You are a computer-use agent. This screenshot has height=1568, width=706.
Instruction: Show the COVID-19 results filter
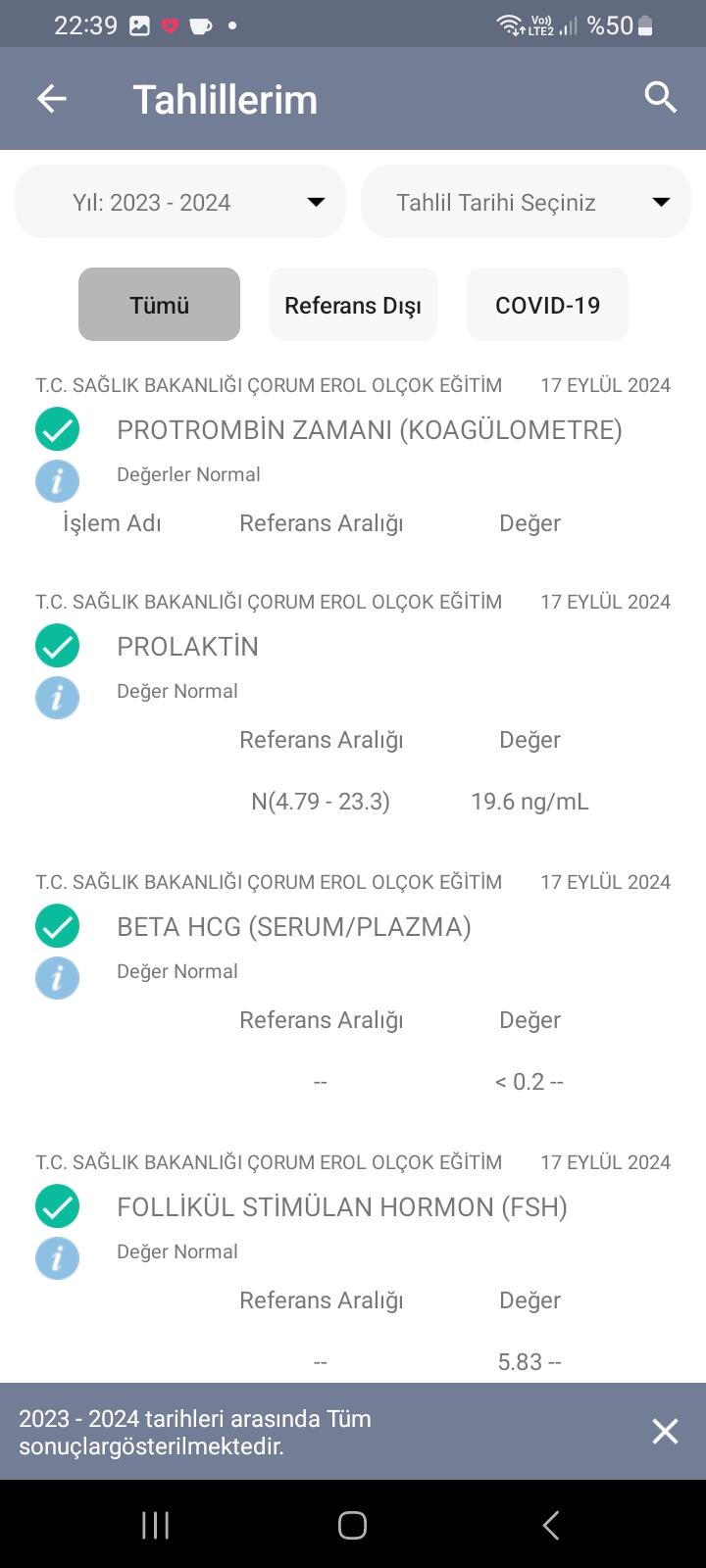tap(547, 305)
